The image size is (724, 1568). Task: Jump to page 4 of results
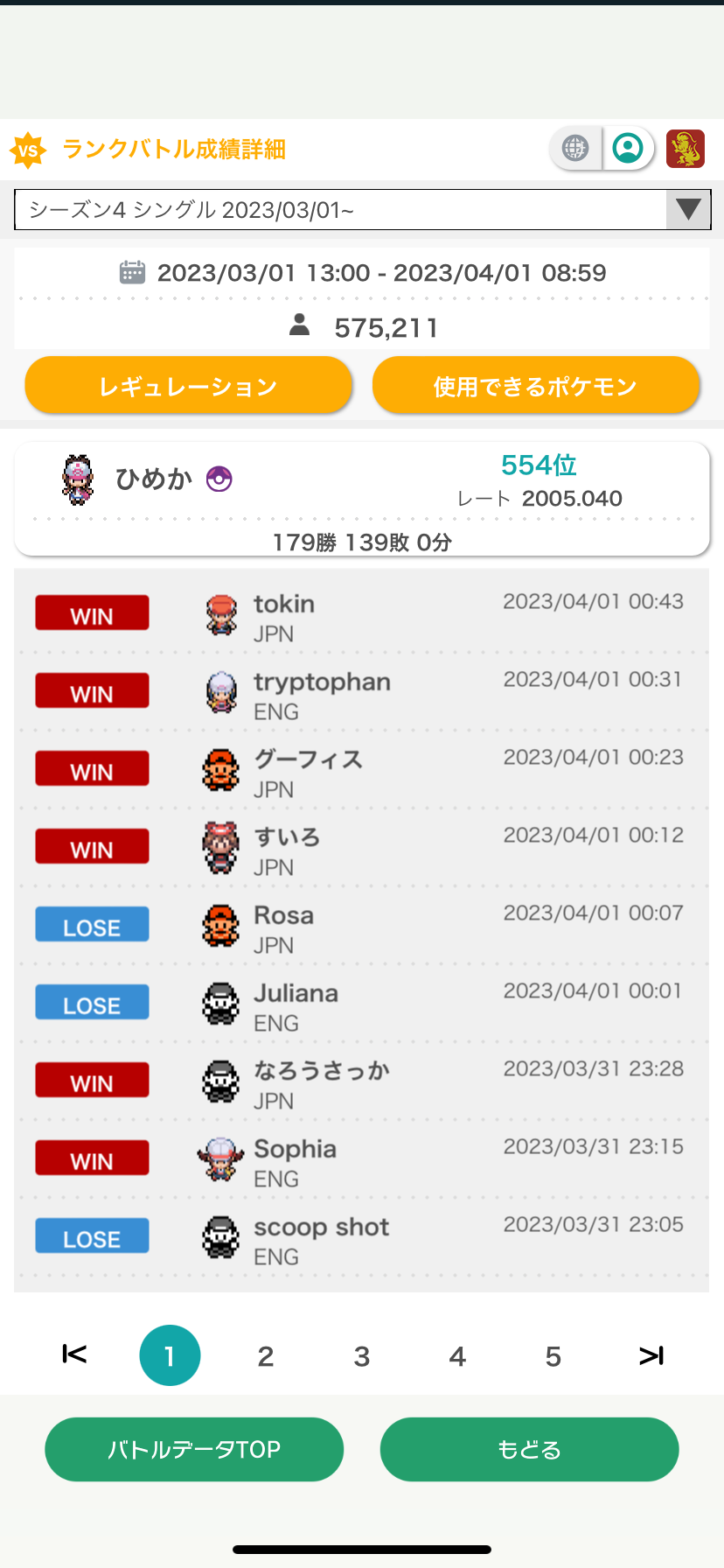457,1356
